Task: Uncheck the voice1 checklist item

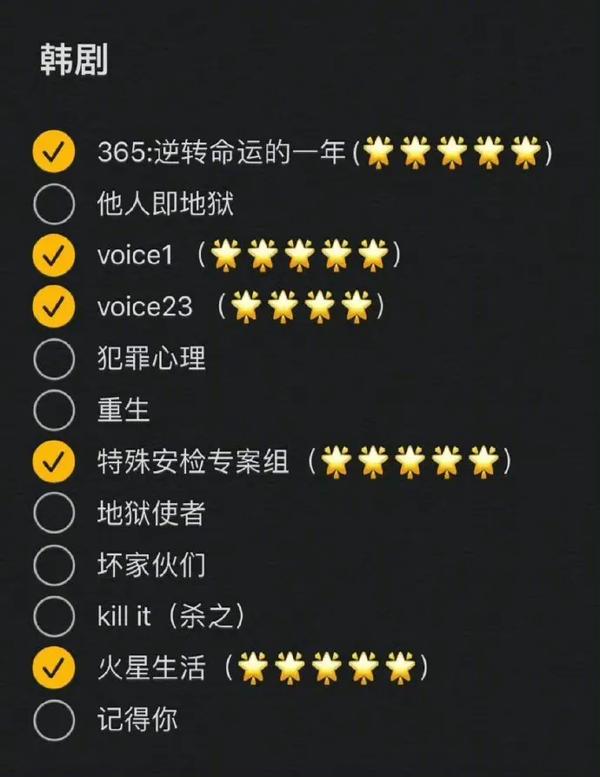Action: click(54, 256)
